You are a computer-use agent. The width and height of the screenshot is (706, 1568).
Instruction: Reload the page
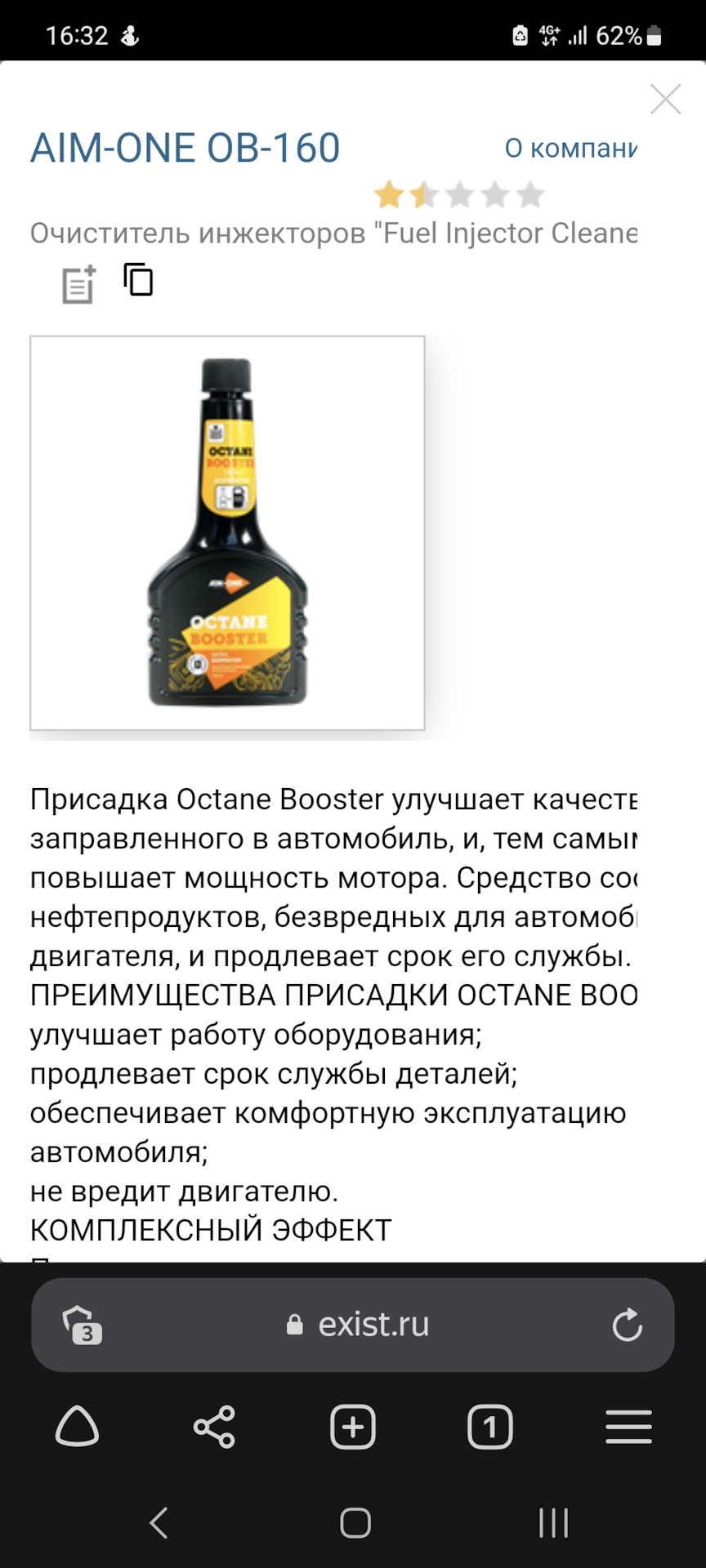tap(627, 1325)
